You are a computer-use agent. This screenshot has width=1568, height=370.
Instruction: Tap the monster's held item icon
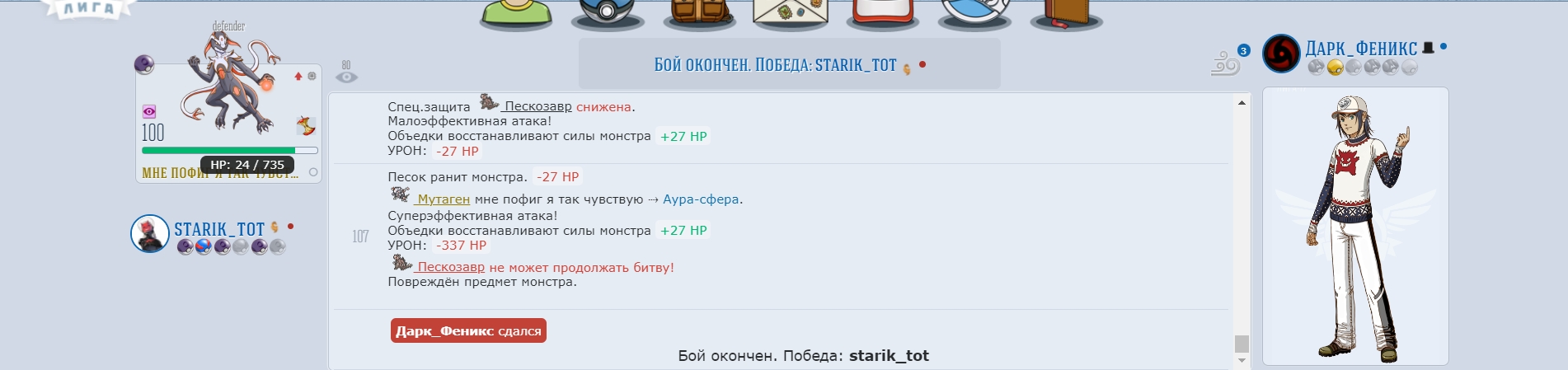pos(306,126)
